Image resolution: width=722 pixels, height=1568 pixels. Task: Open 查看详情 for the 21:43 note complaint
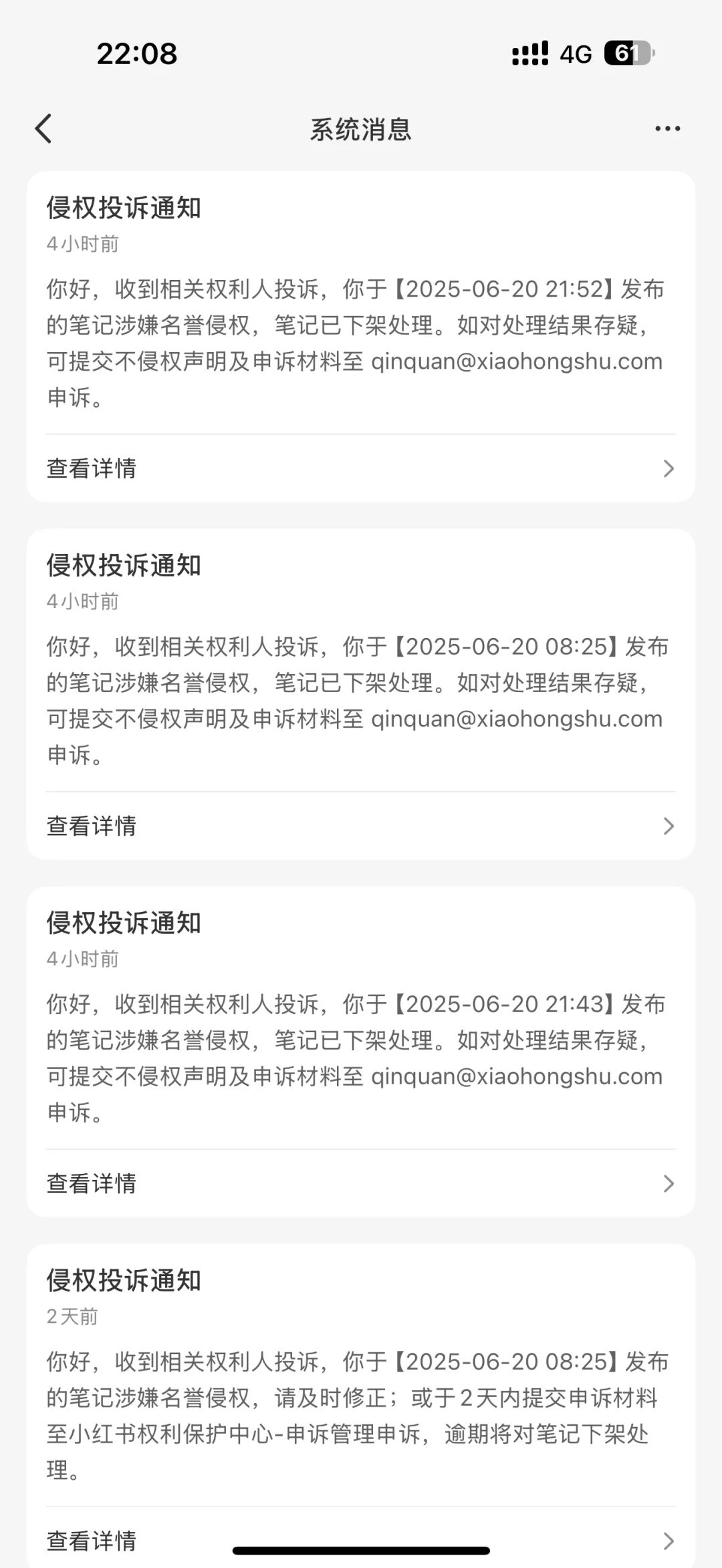click(361, 1183)
